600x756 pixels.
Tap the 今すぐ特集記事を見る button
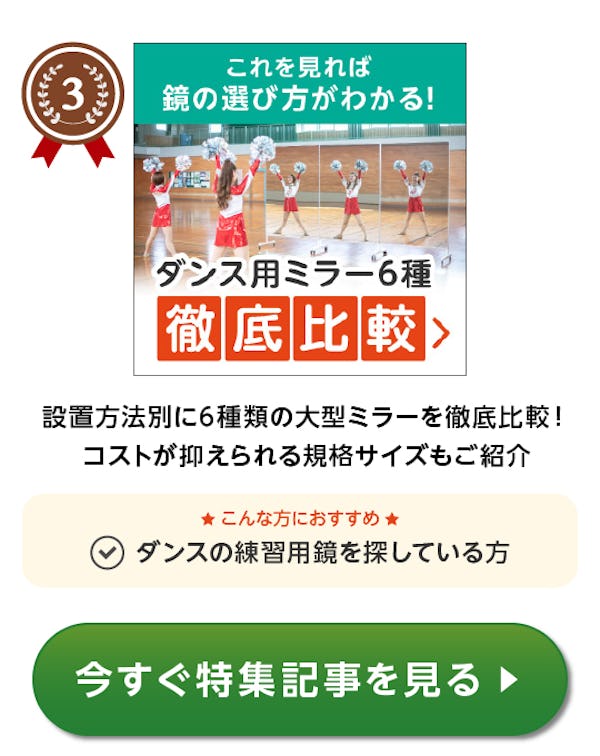tap(300, 680)
